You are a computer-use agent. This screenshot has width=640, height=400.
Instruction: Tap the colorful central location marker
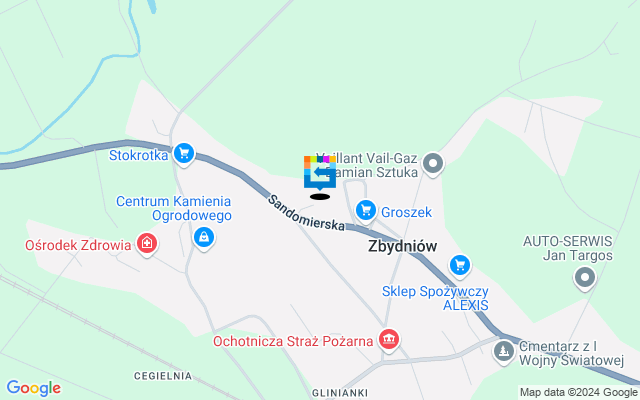[320, 171]
